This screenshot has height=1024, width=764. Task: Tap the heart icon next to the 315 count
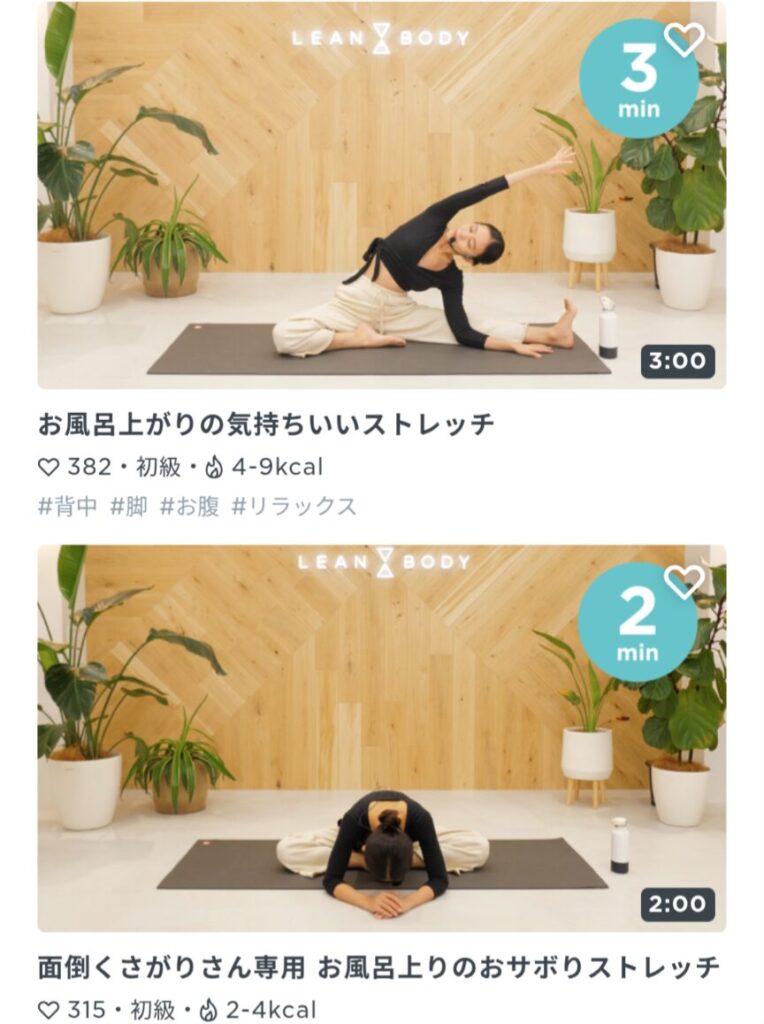click(46, 1011)
